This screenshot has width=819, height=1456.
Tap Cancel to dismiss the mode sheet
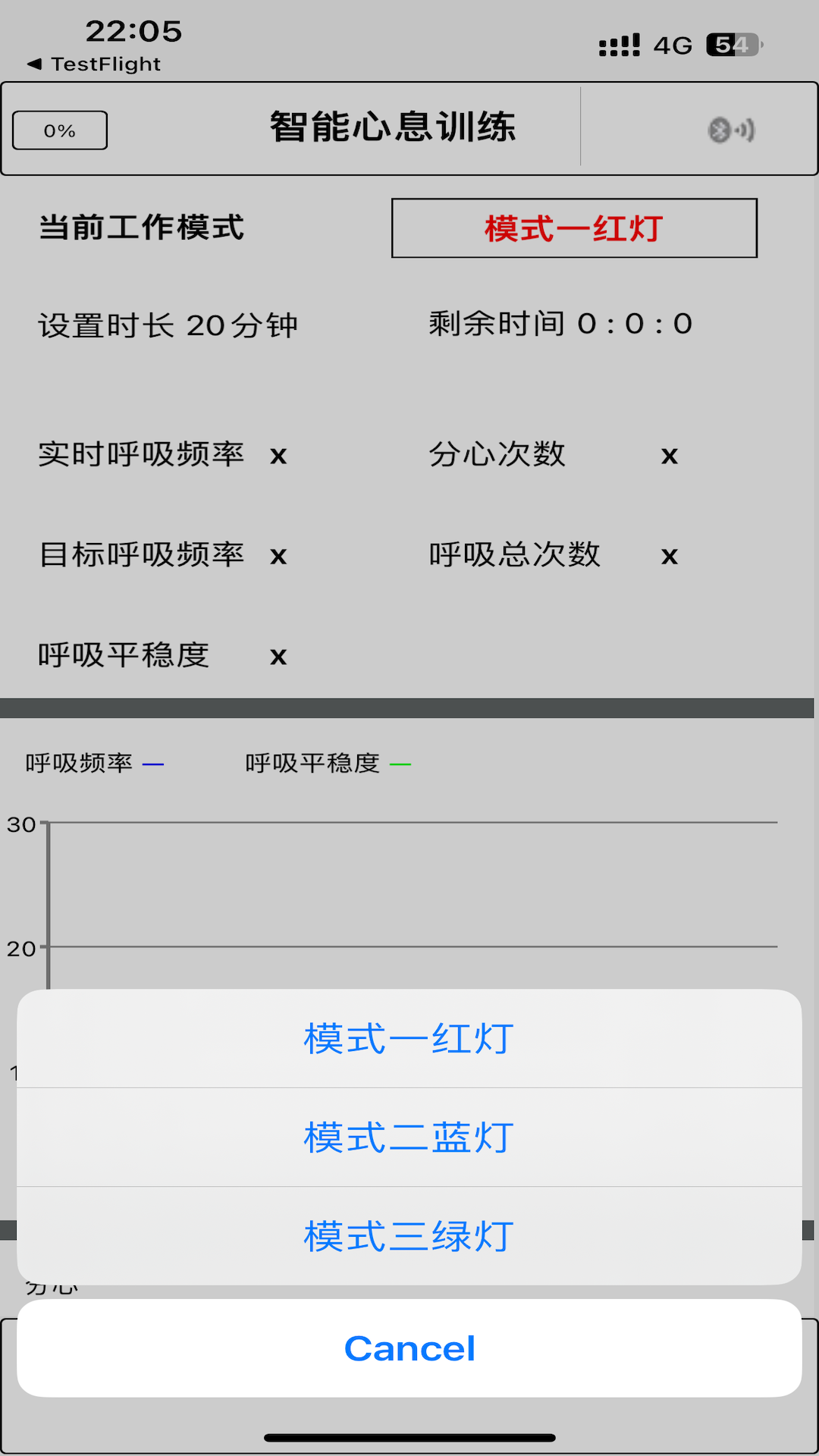click(409, 1348)
